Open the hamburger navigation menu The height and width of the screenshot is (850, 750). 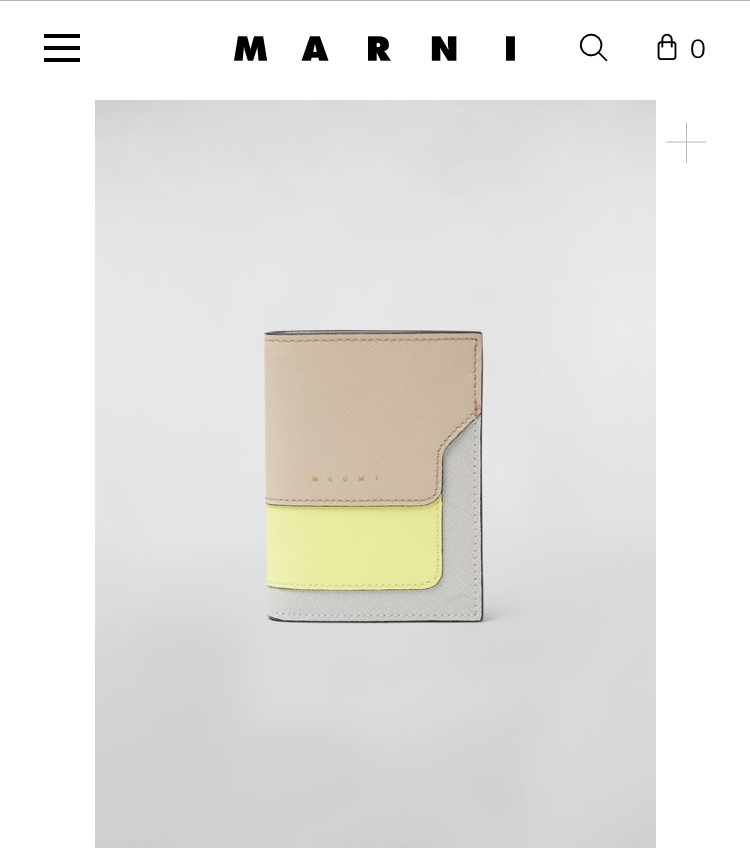click(x=62, y=48)
